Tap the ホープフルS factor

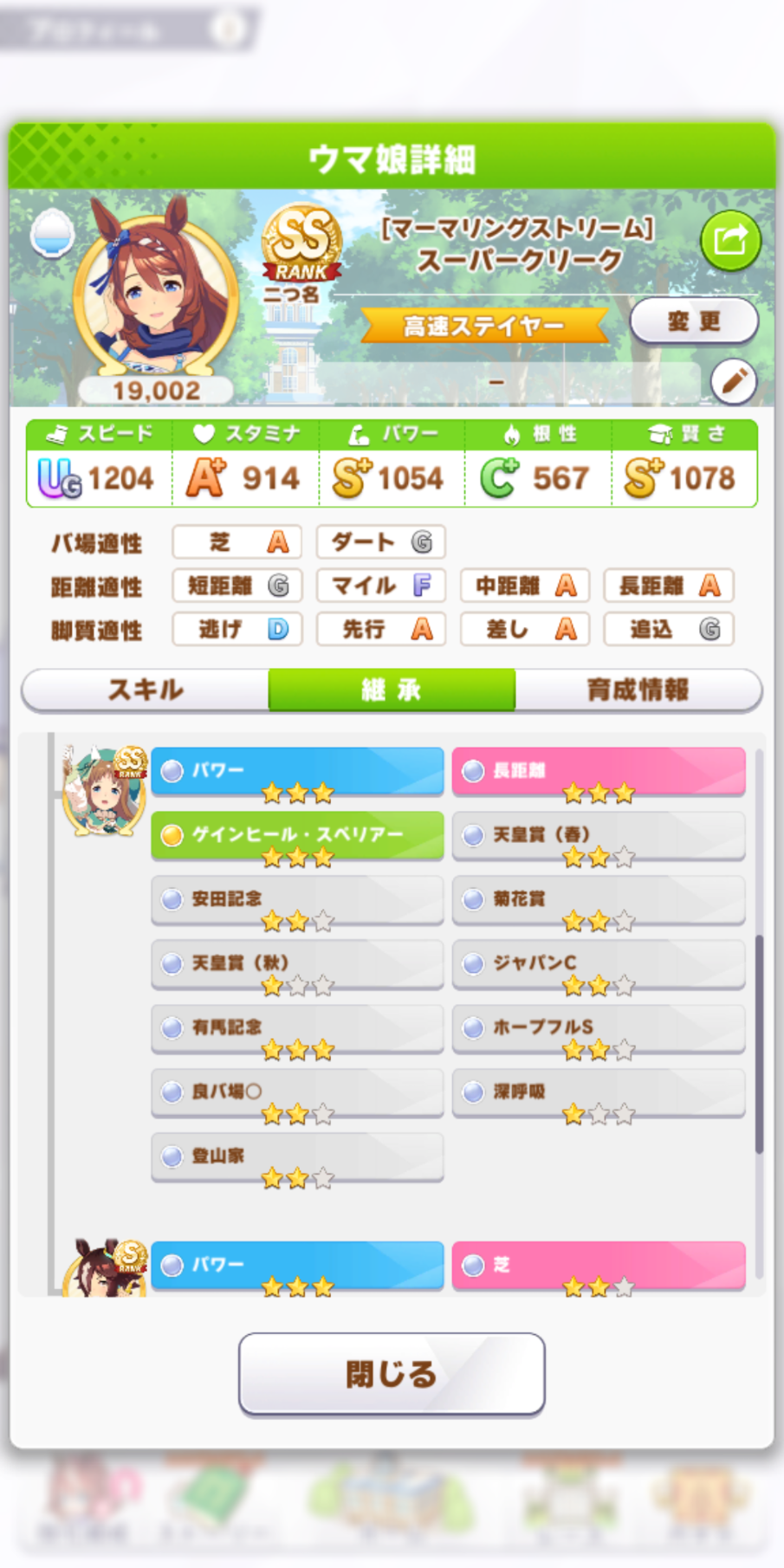(x=599, y=1029)
